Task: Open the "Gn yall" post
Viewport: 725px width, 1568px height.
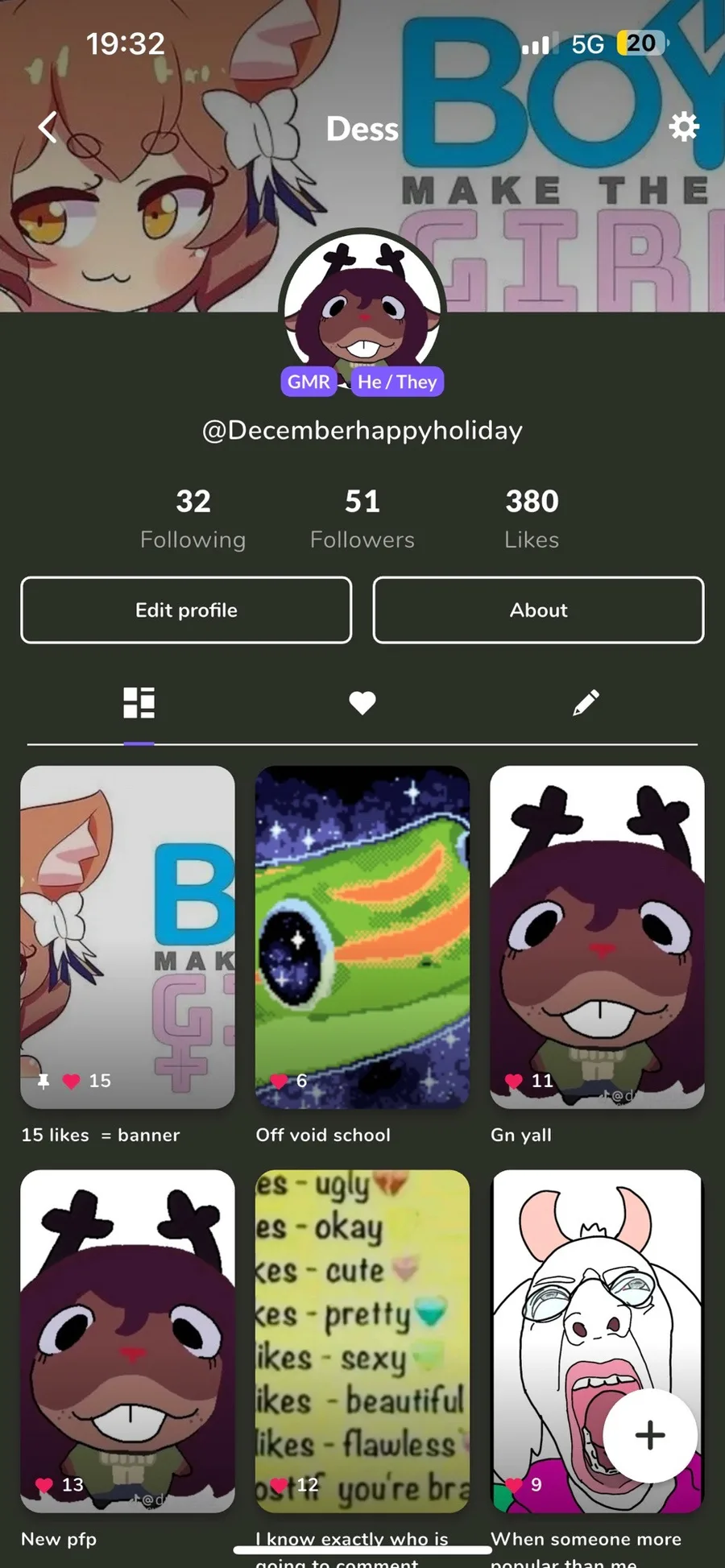Action: pyautogui.click(x=597, y=937)
